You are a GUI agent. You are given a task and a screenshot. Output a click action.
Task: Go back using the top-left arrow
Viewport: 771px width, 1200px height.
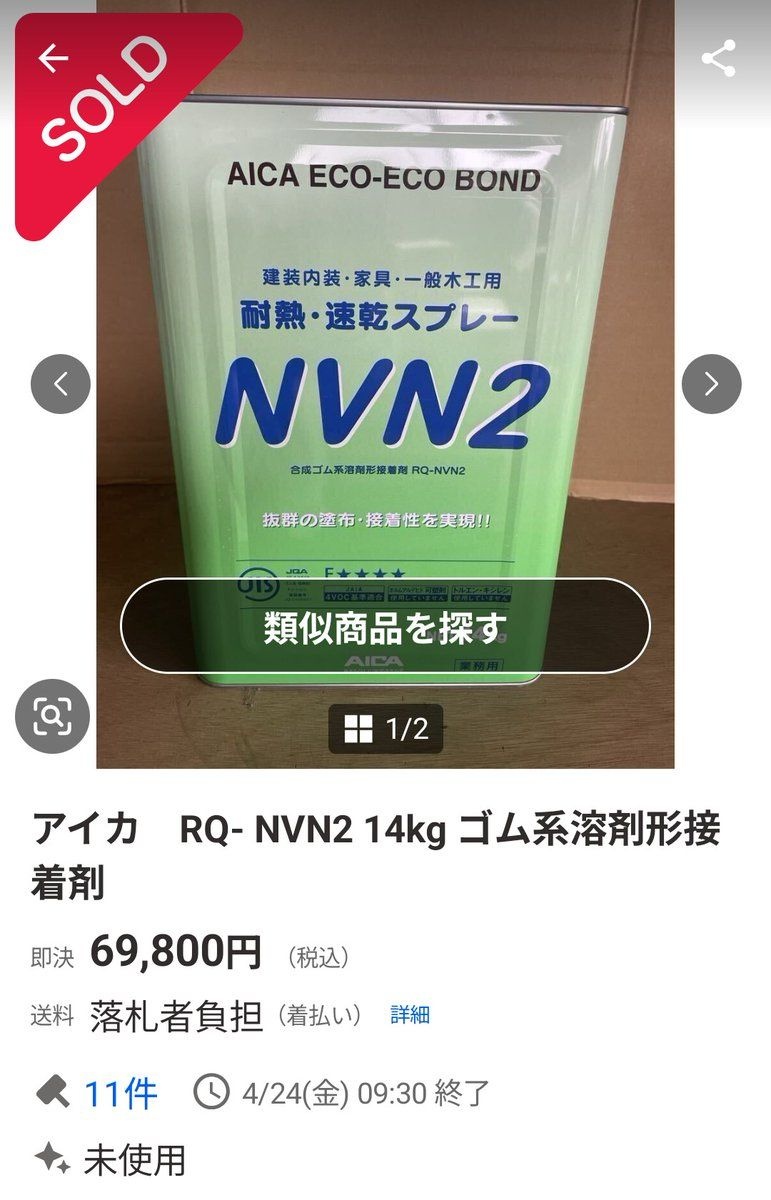click(x=53, y=58)
